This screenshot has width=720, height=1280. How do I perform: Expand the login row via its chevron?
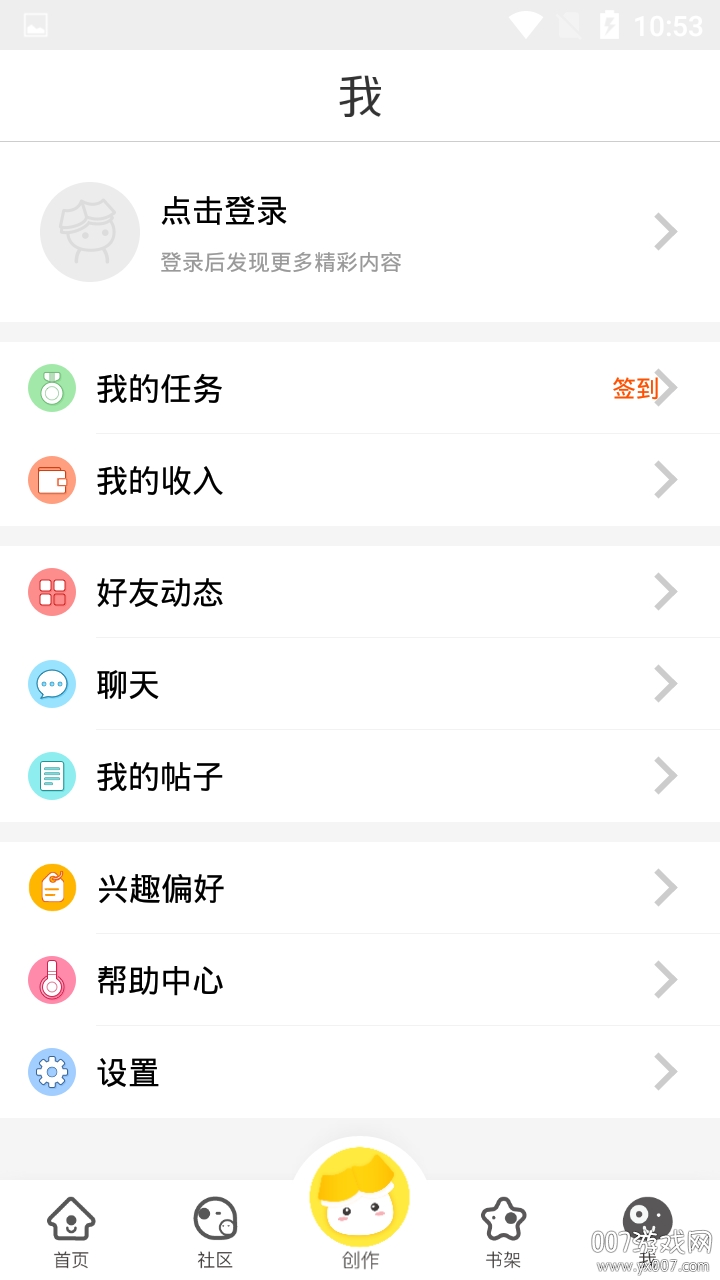coord(666,231)
